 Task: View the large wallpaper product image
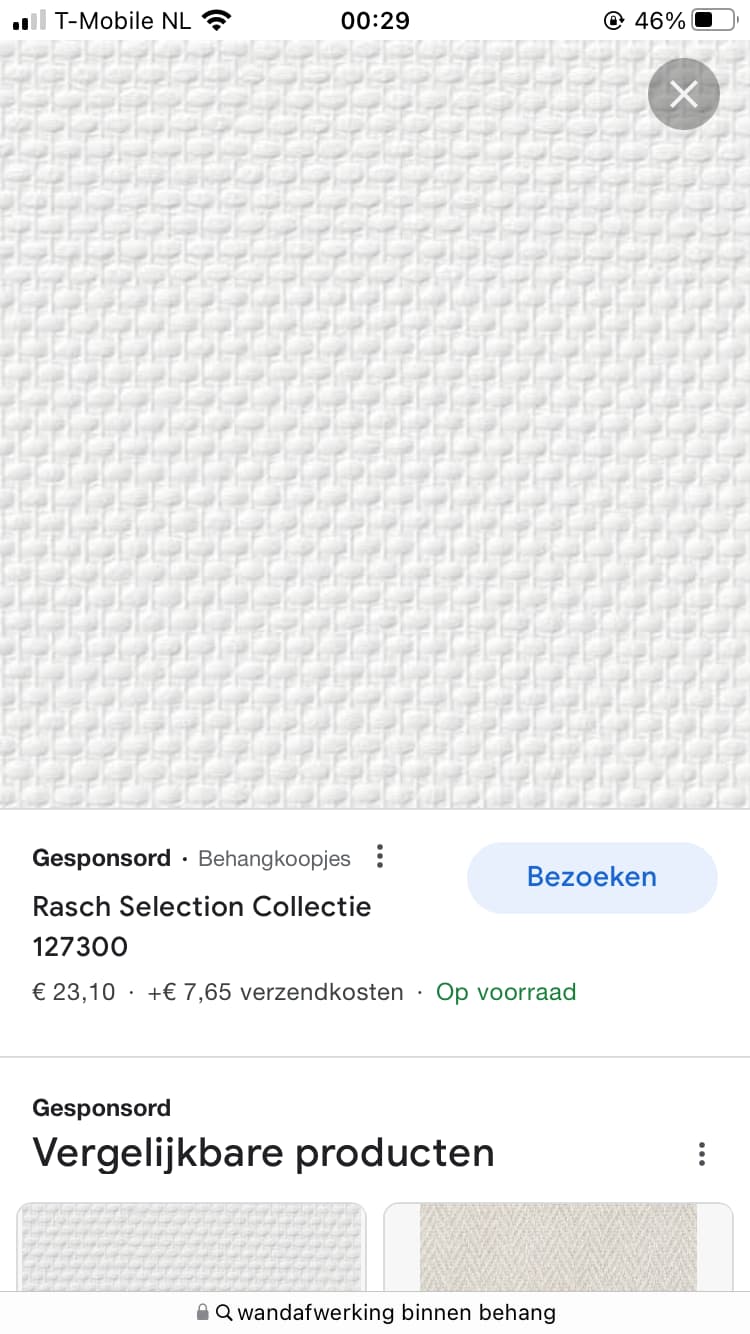pyautogui.click(x=375, y=424)
